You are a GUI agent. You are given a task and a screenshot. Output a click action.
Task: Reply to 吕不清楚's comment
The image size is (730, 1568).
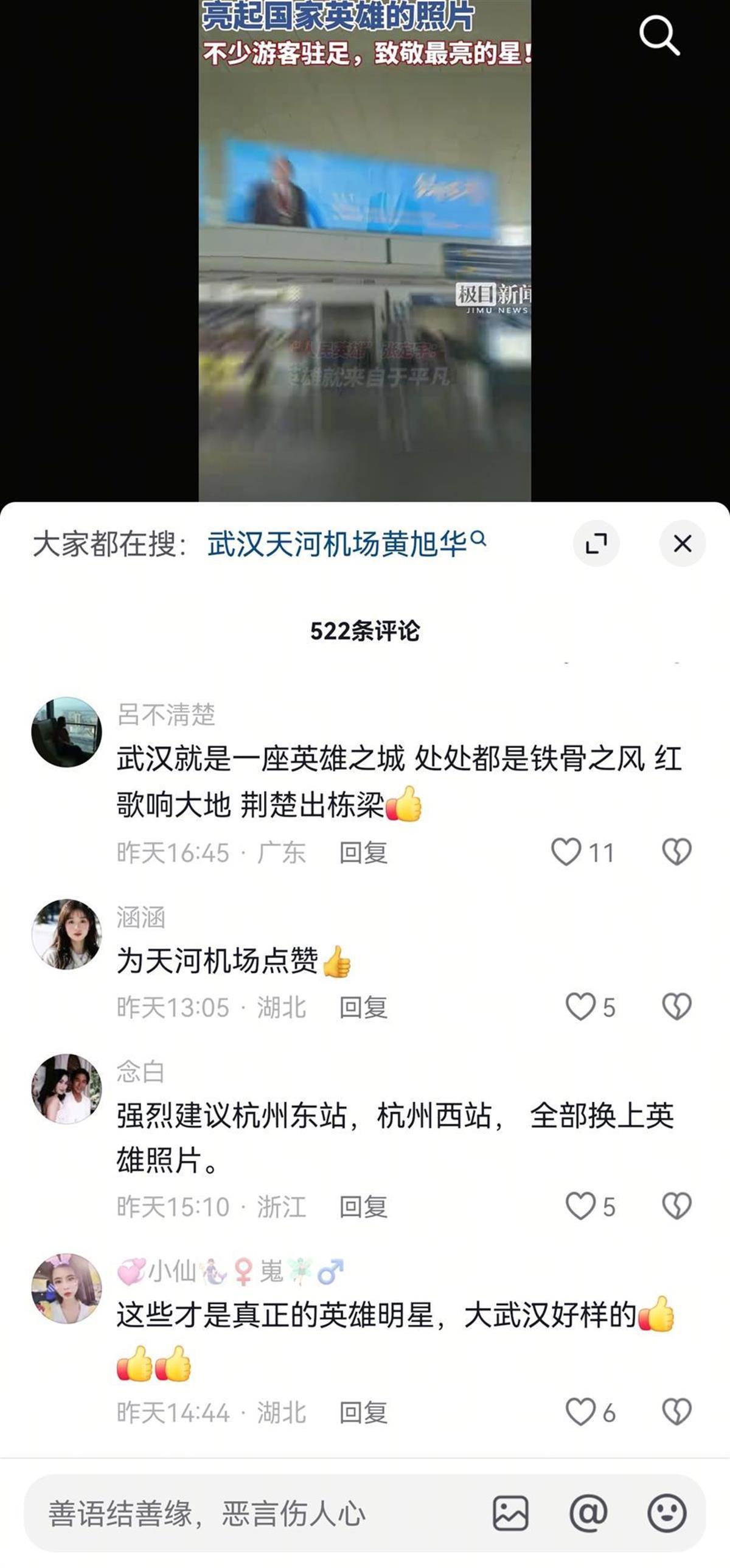pyautogui.click(x=363, y=853)
